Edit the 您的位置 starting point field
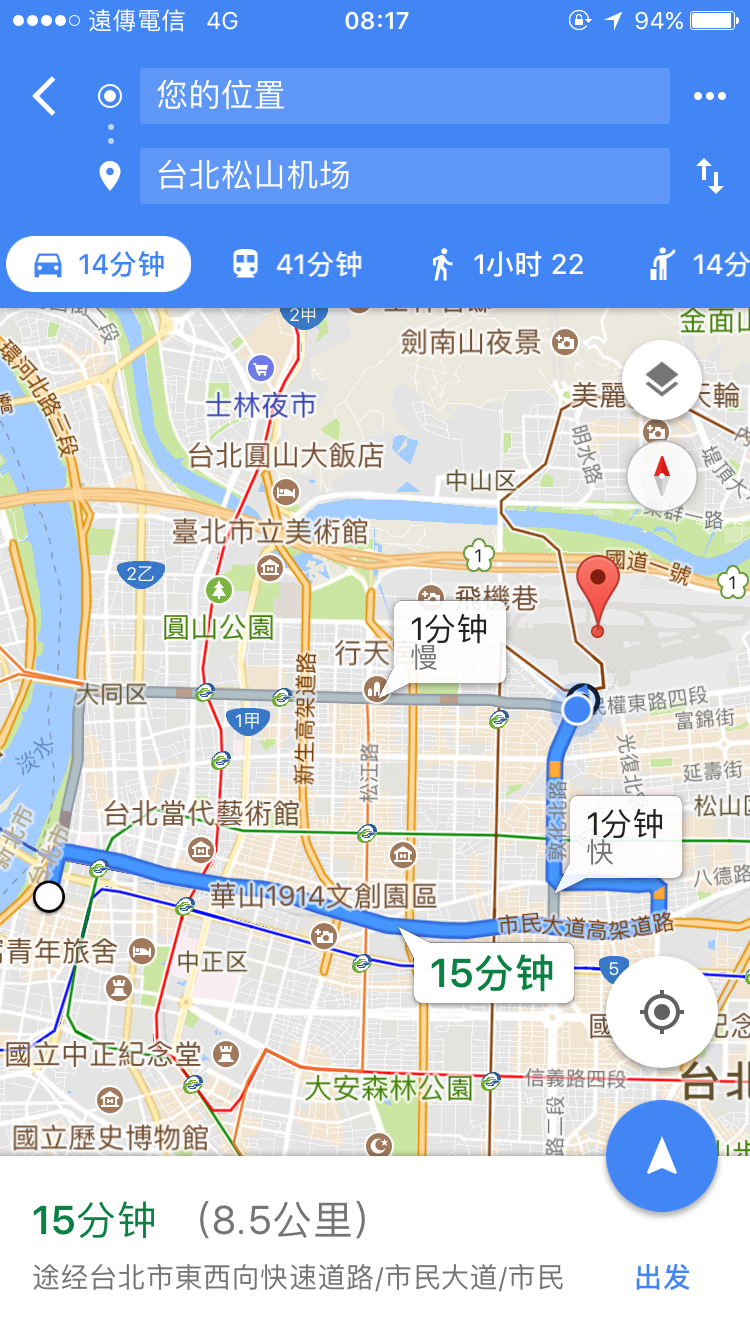 pyautogui.click(x=404, y=96)
